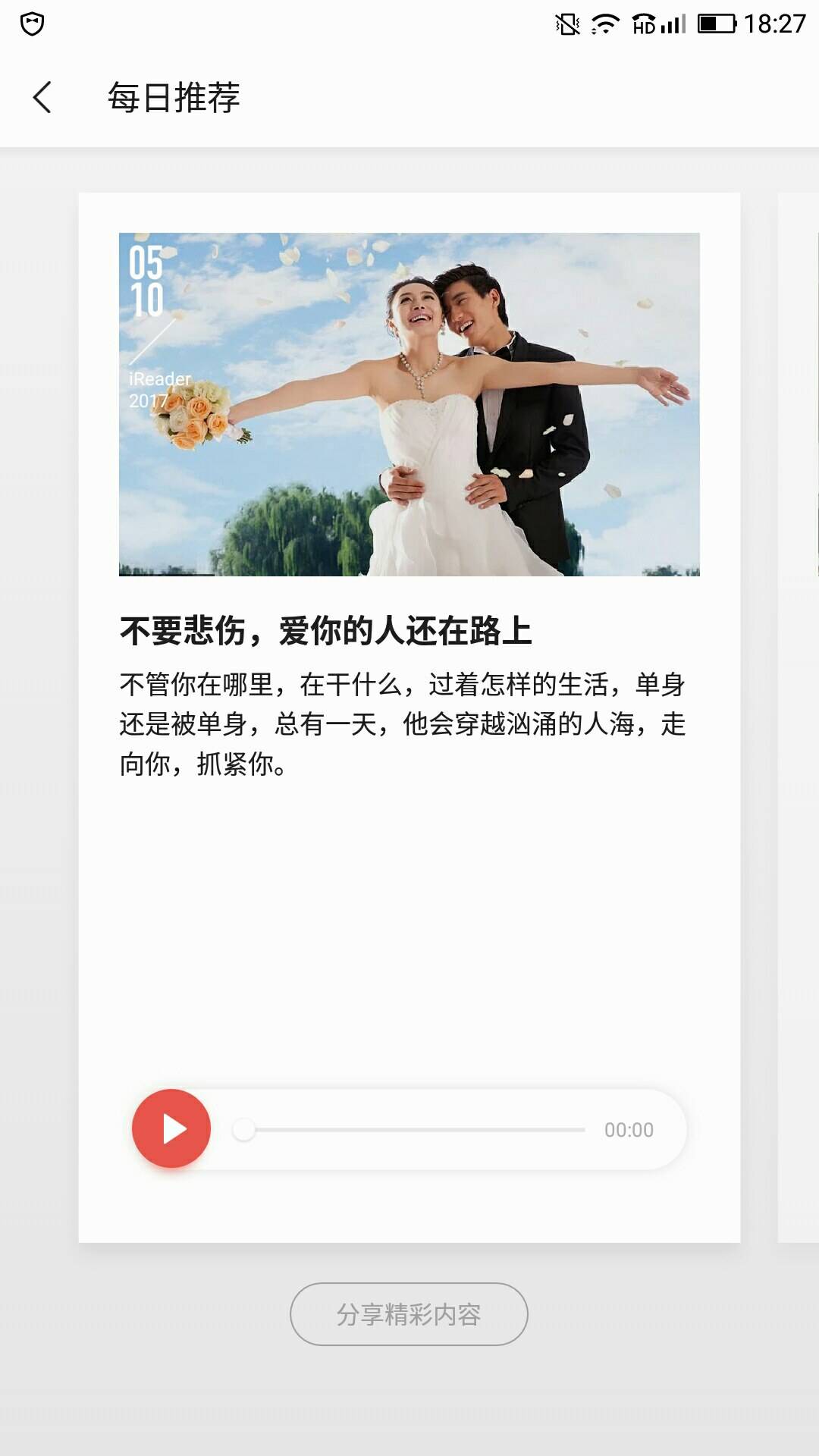Open the 不要悲伤，爱你的人还在路上 card
819x1456 pixels.
click(409, 717)
